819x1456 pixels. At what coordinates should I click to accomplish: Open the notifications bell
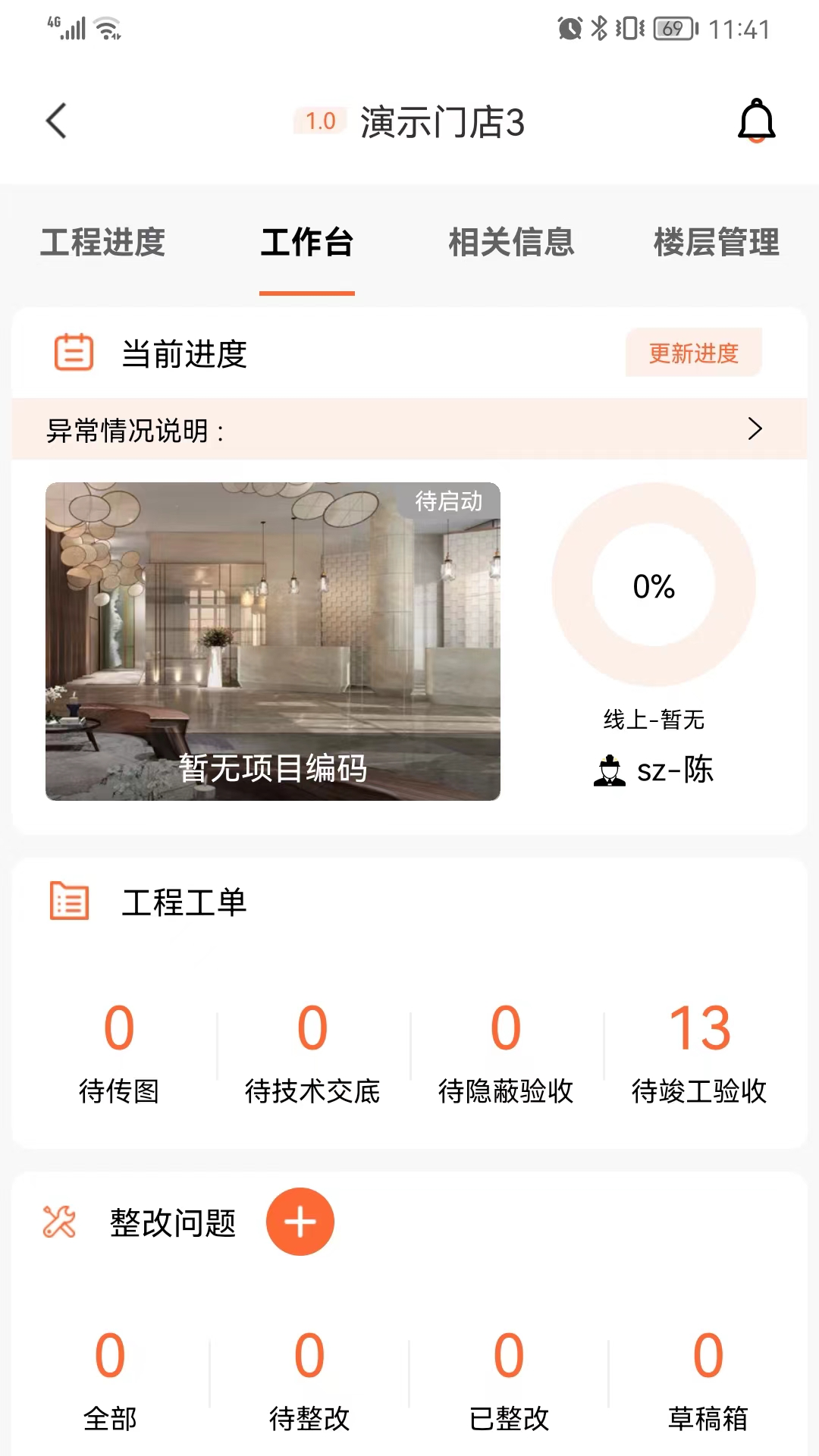tap(756, 121)
